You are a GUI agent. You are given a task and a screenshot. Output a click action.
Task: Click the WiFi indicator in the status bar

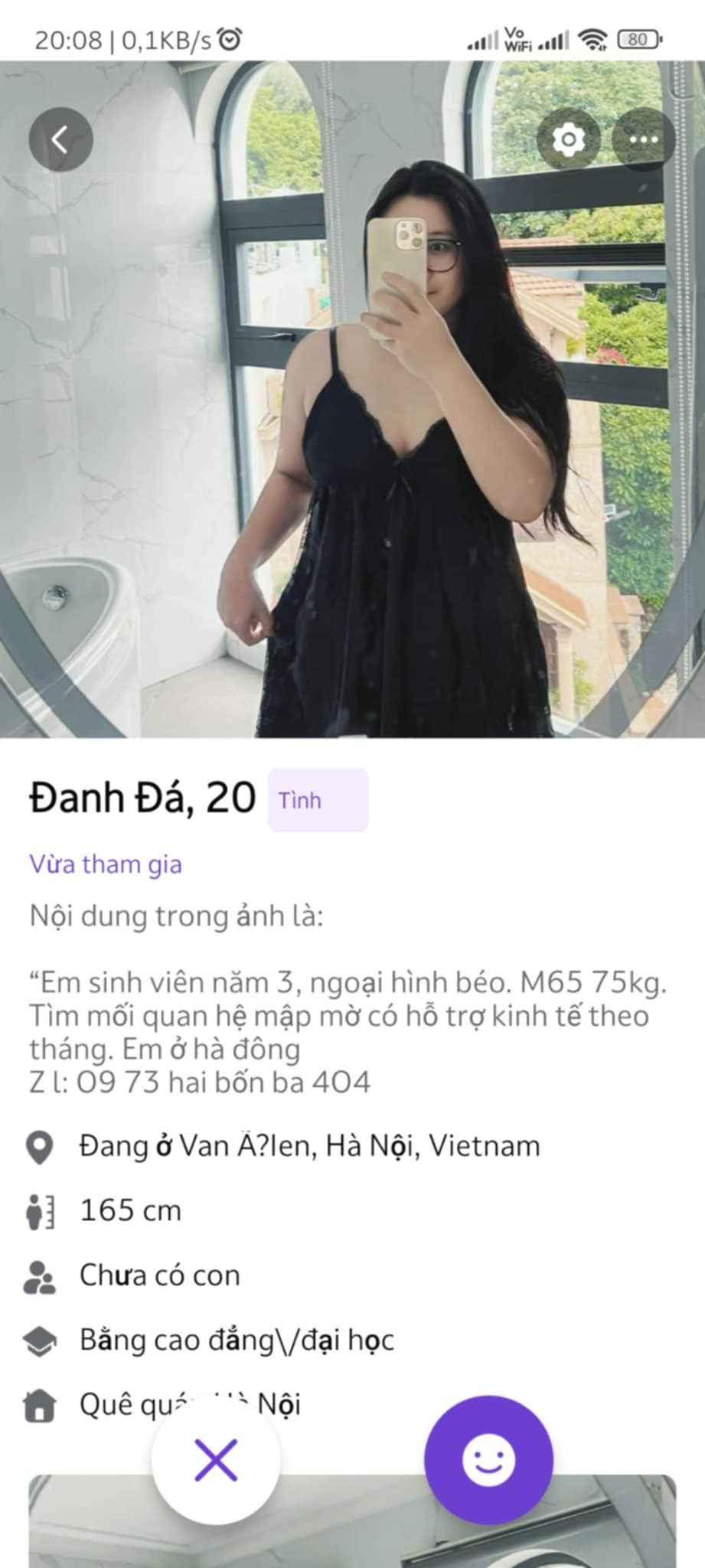point(594,38)
